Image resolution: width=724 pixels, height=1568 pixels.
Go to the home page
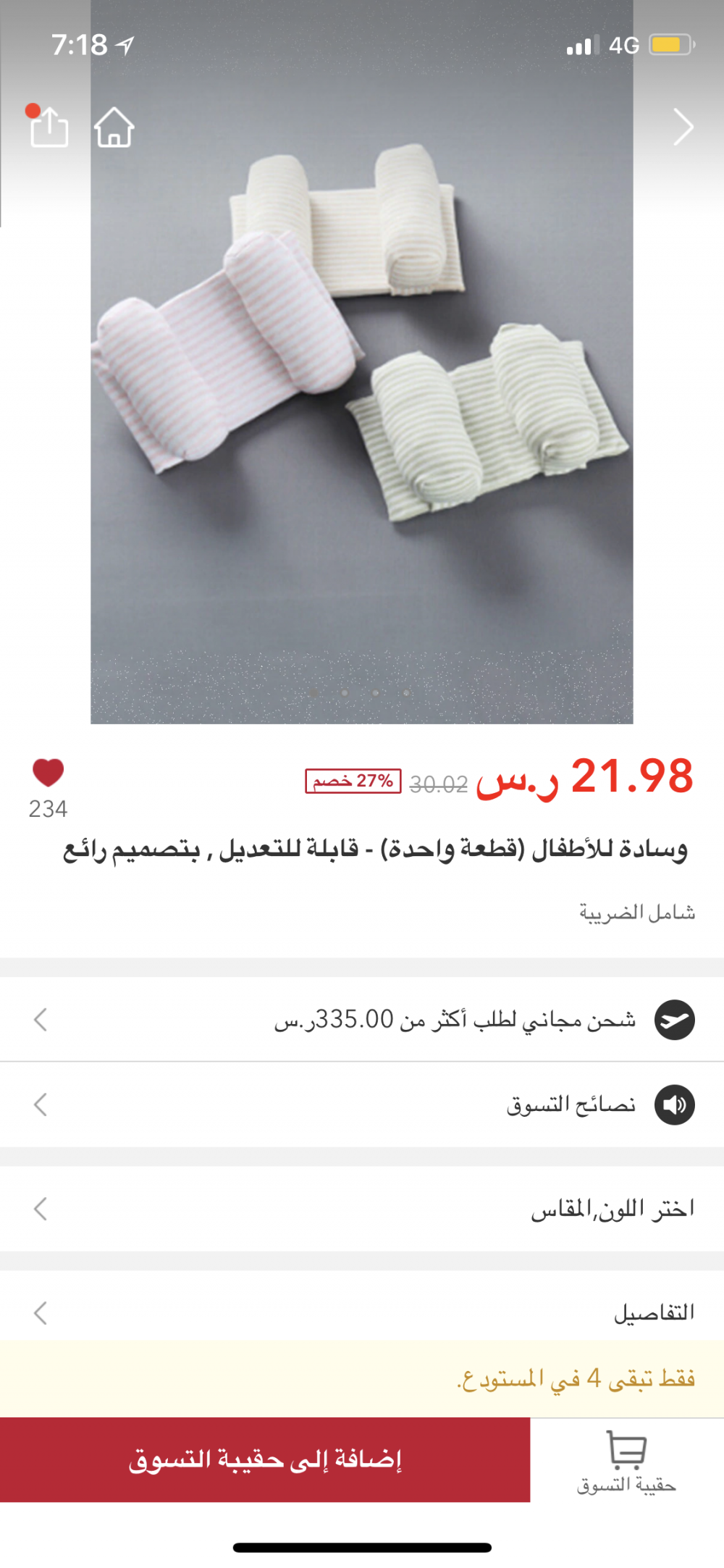point(114,127)
